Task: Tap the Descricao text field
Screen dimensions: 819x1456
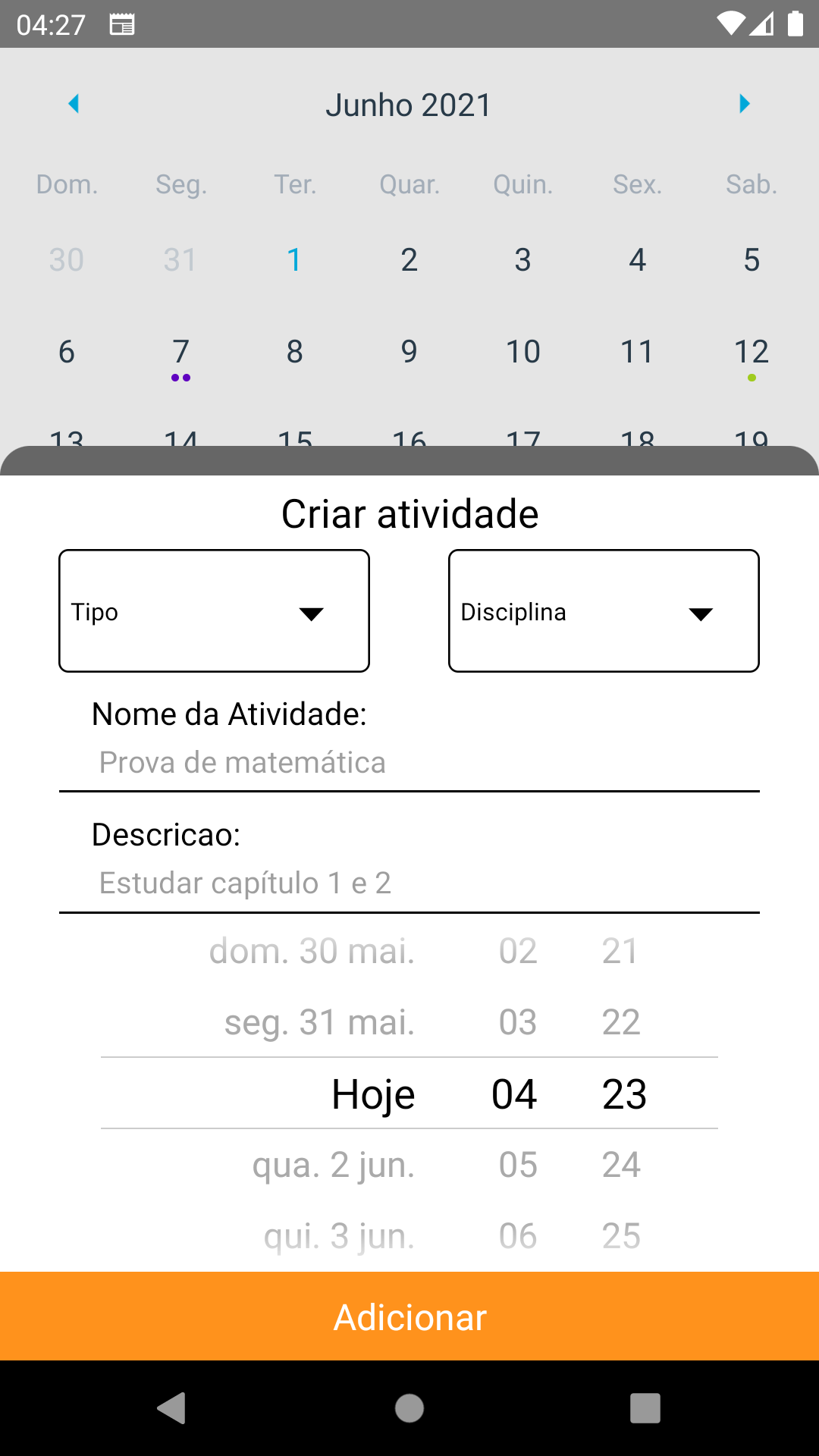Action: pyautogui.click(x=409, y=883)
